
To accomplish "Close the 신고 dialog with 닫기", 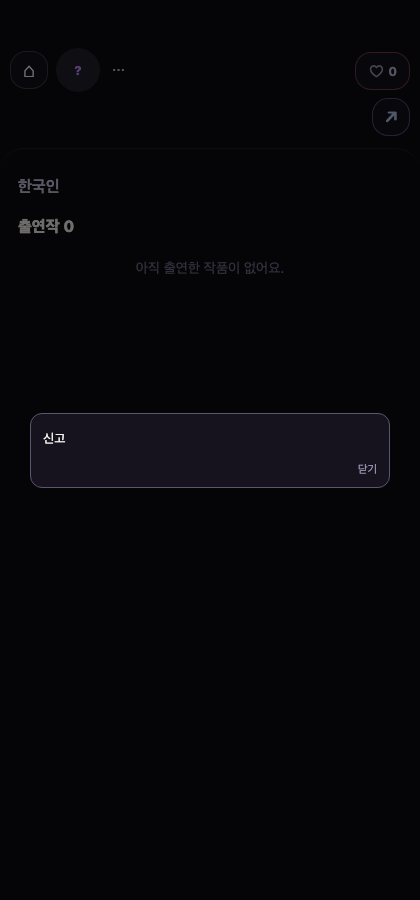I will click(x=367, y=469).
